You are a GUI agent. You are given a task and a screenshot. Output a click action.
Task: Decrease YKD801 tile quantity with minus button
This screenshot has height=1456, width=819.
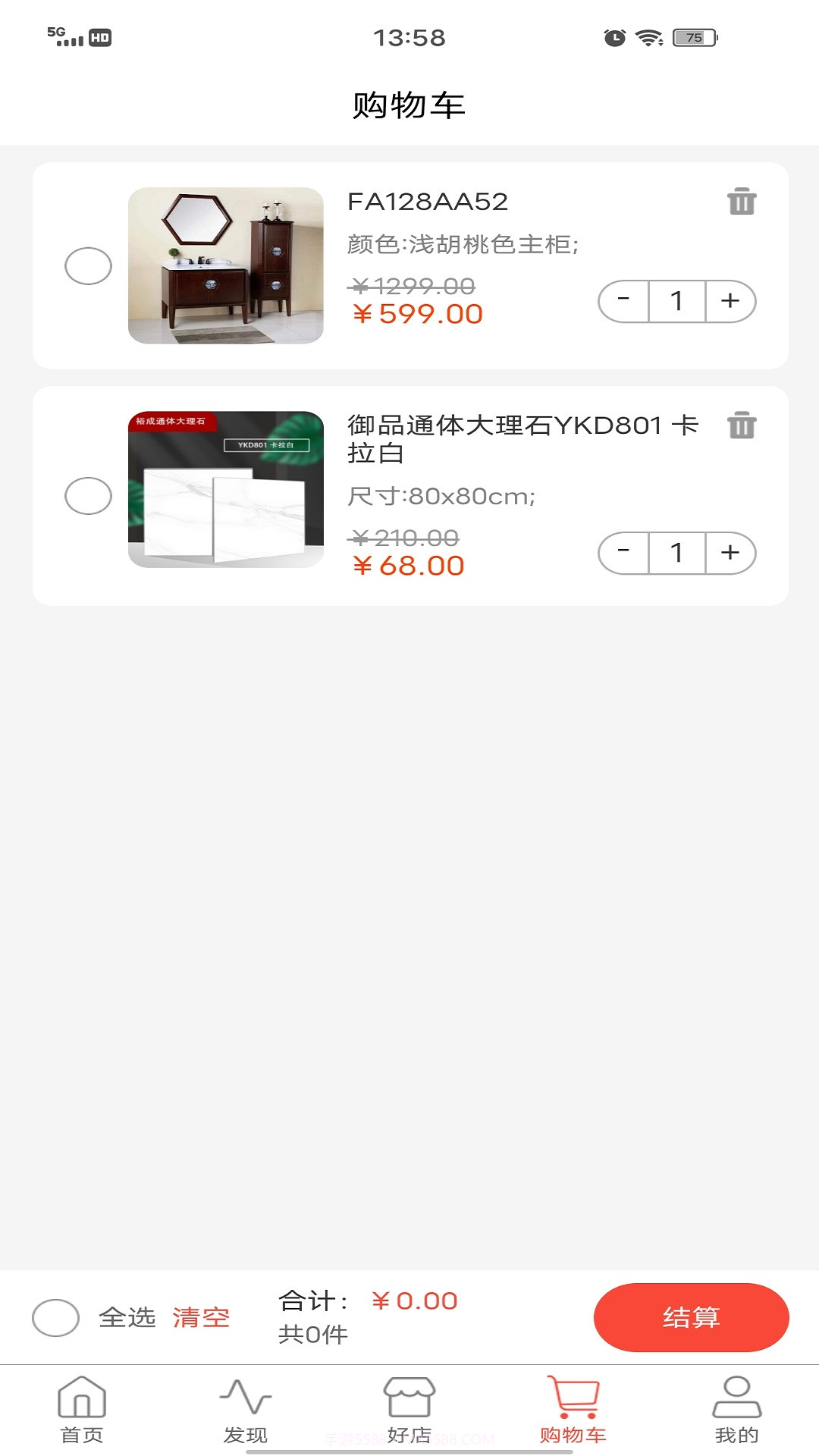point(623,553)
